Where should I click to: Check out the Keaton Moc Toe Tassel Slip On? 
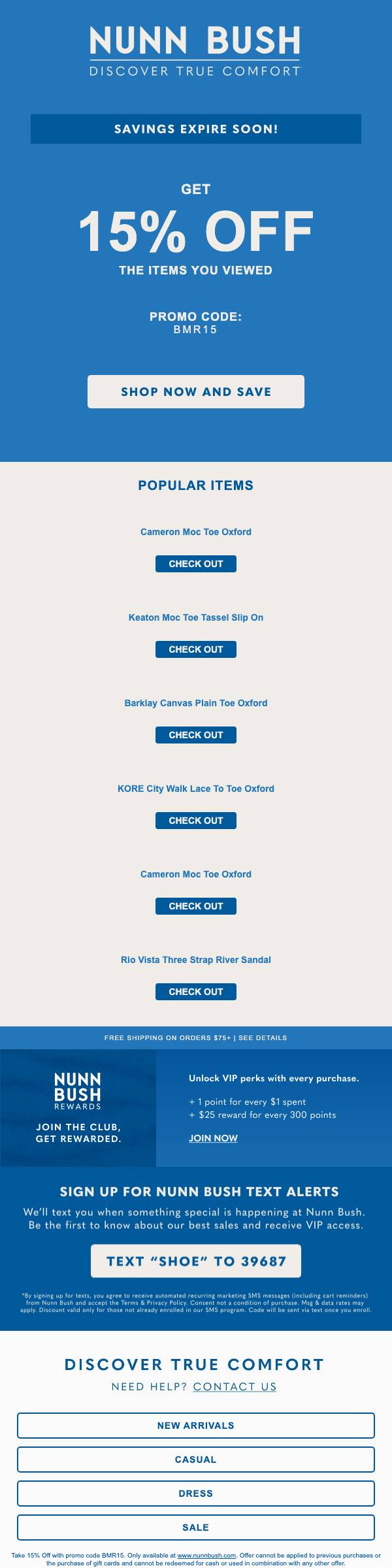(x=196, y=649)
